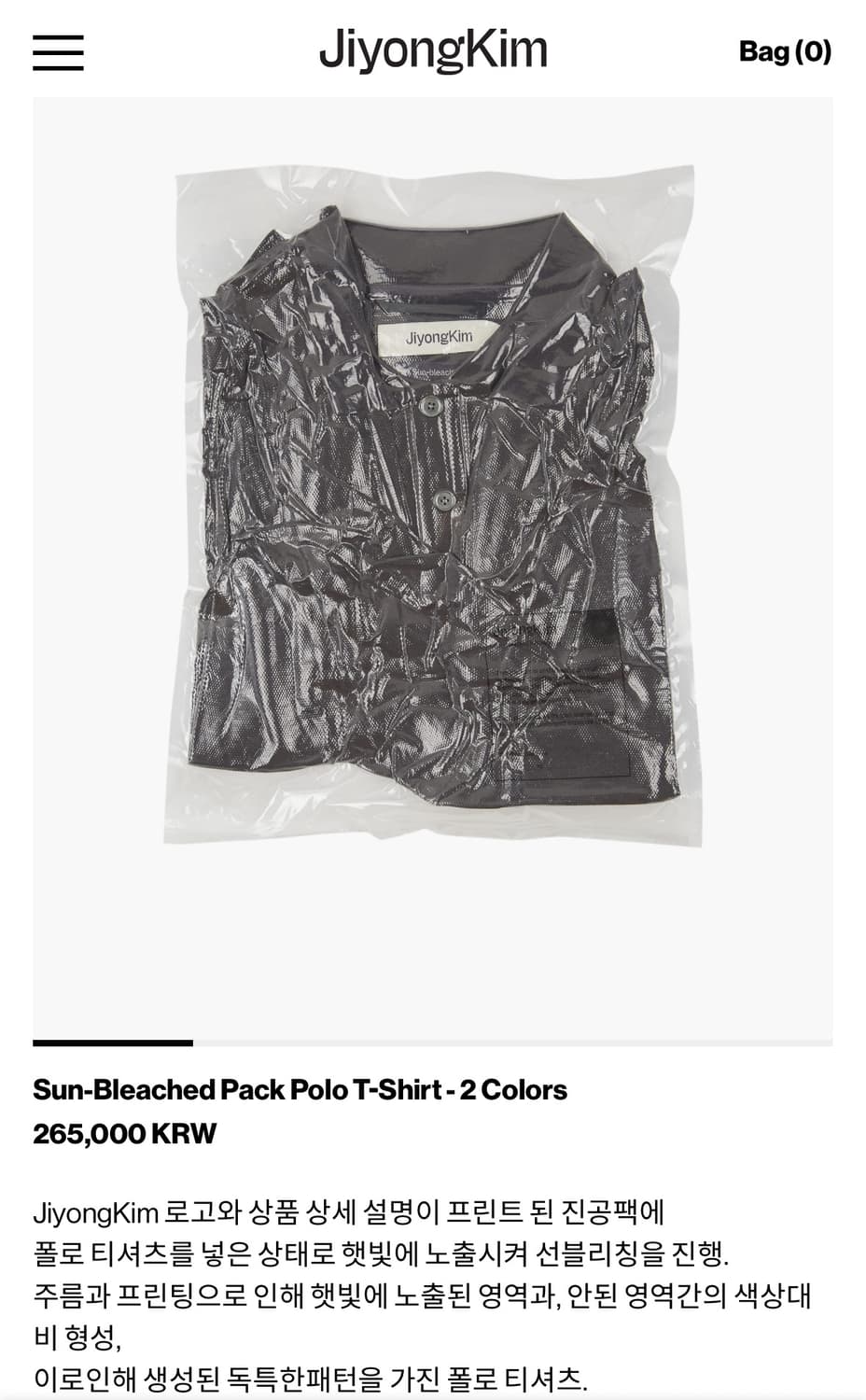Click the black carousel progress indicator bar
Image resolution: width=866 pixels, height=1400 pixels.
pos(114,1040)
